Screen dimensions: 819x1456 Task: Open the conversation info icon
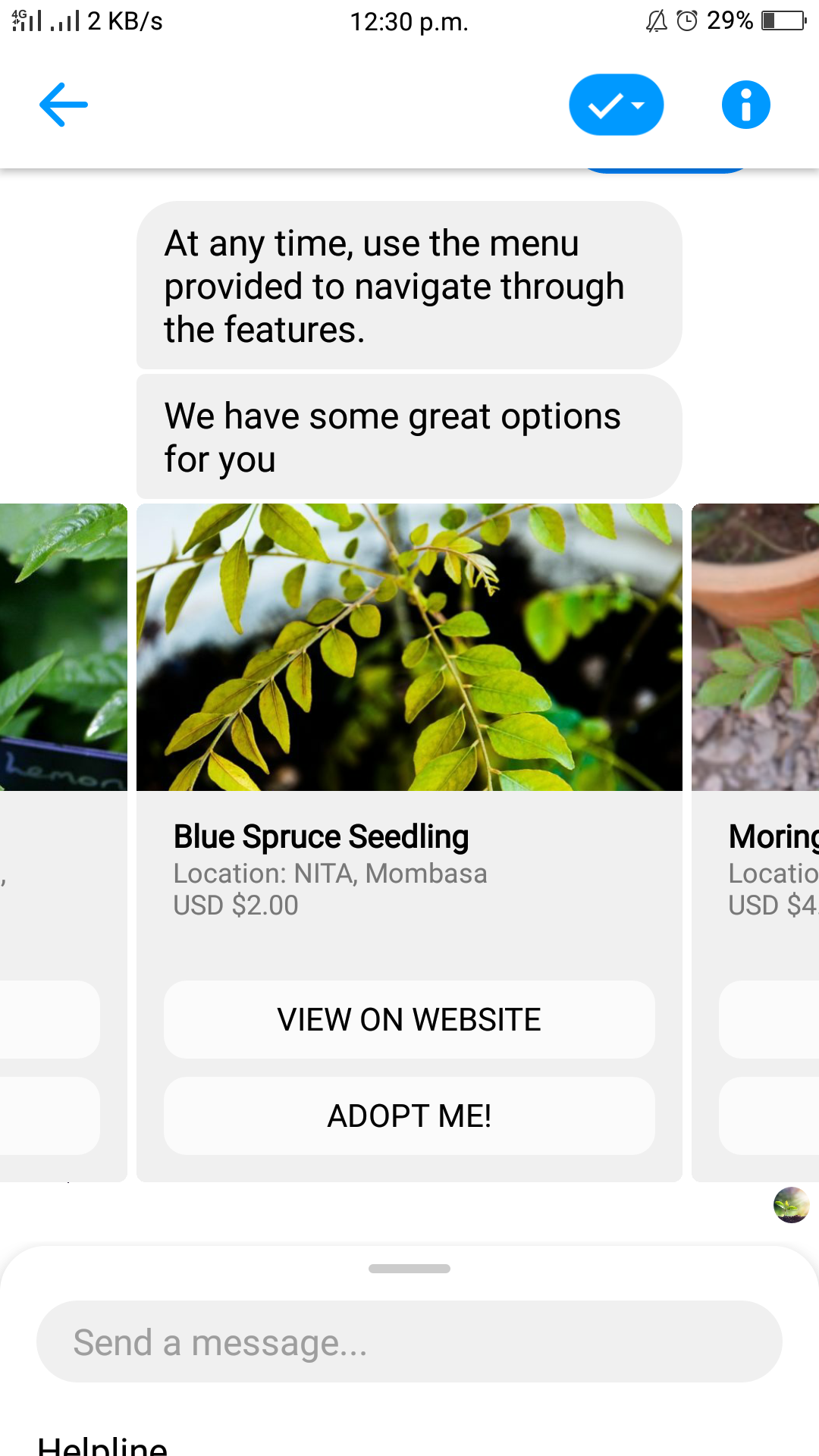click(746, 105)
